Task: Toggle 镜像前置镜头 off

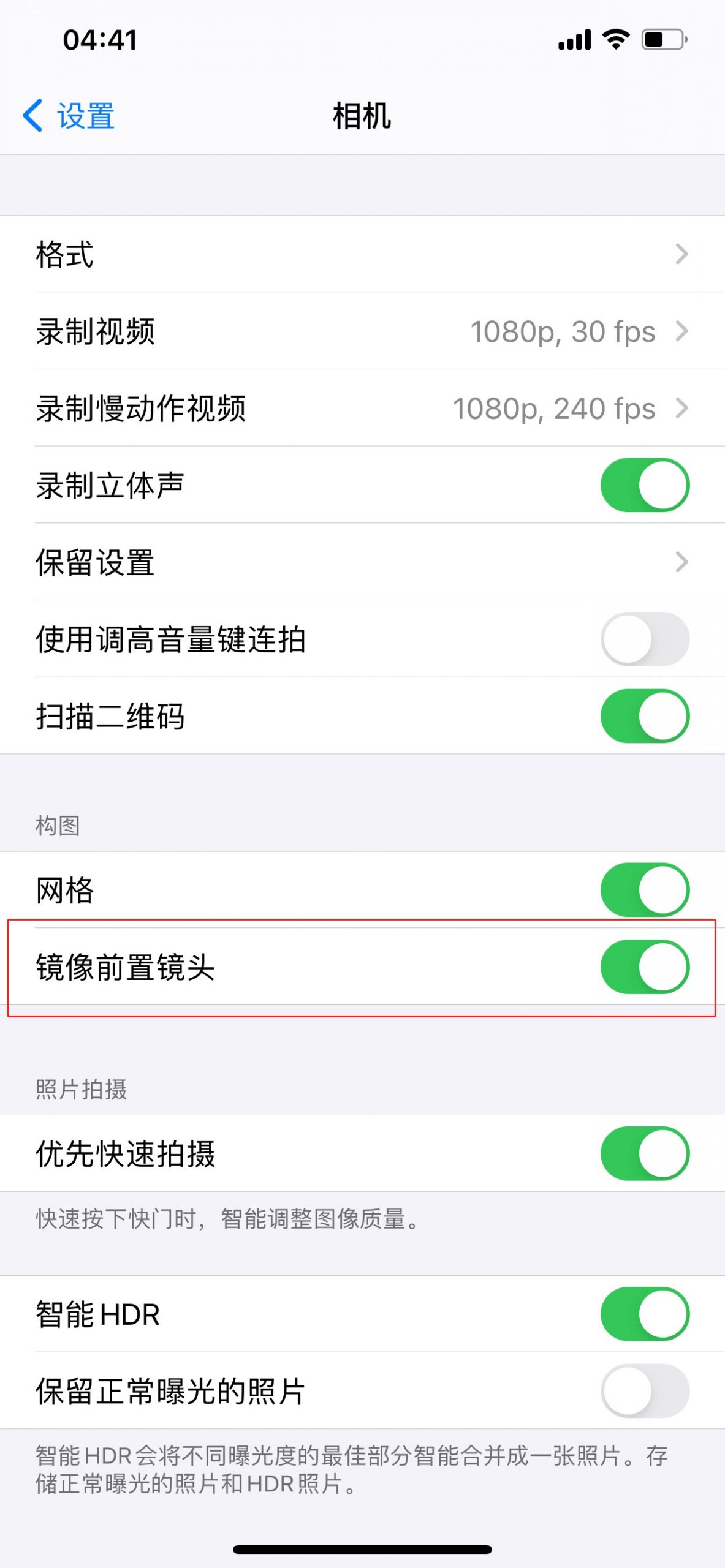Action: (645, 967)
